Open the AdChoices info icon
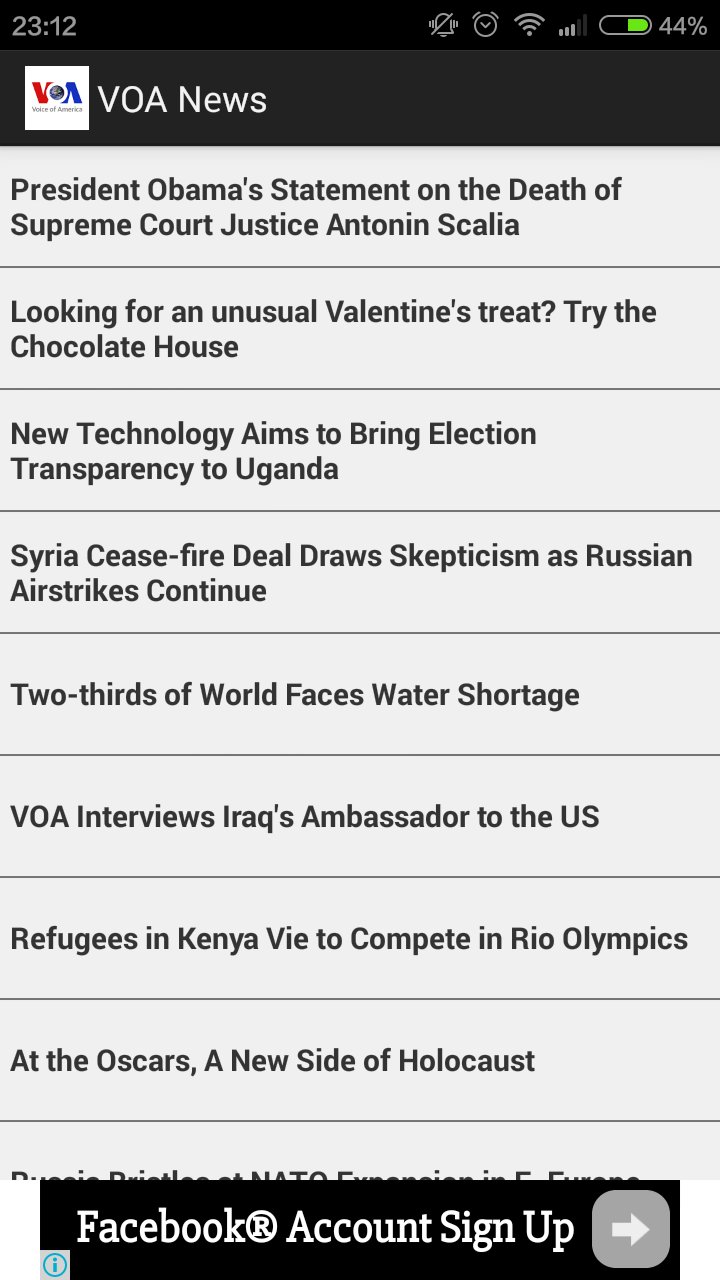The height and width of the screenshot is (1280, 720). 57,1266
